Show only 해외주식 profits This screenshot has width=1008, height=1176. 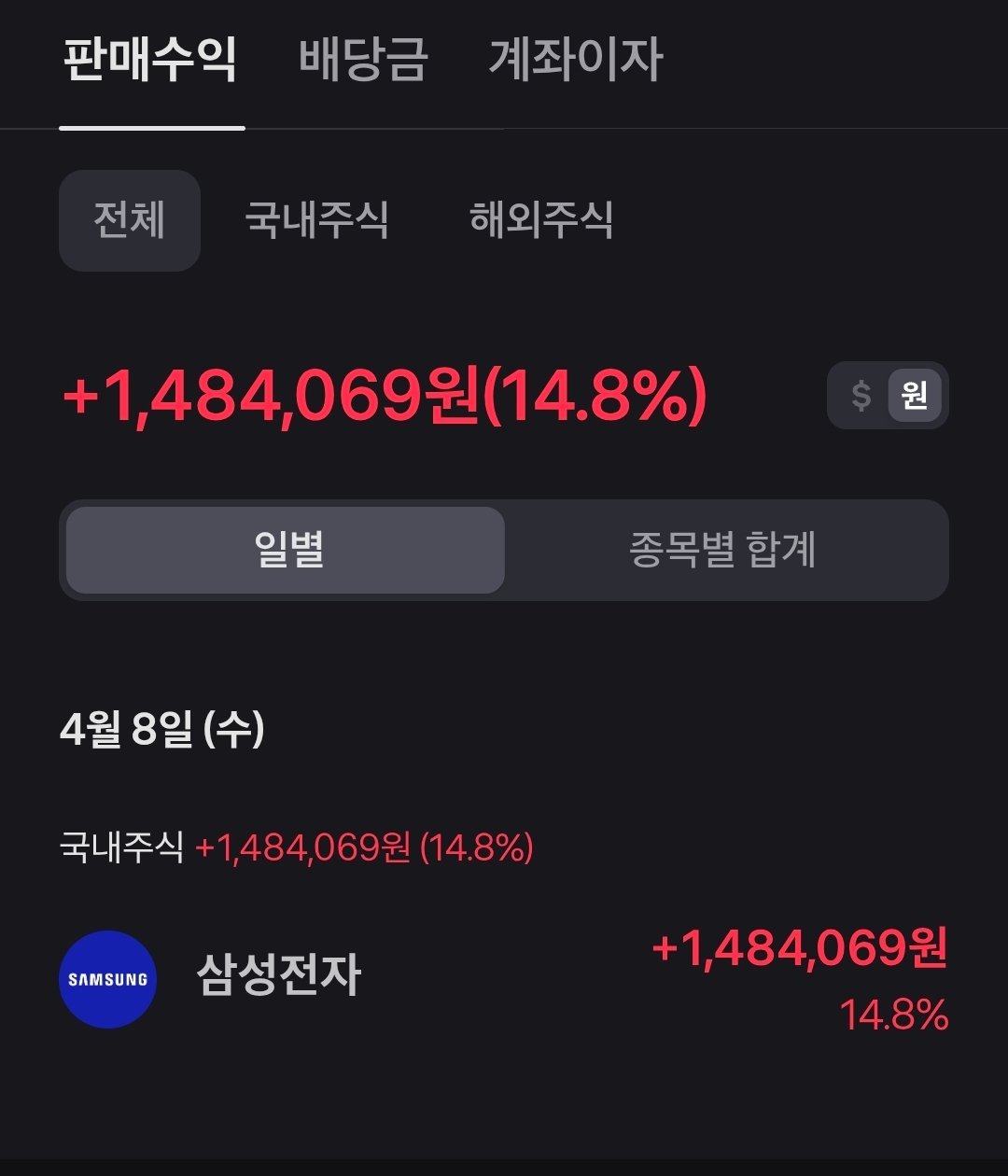(x=541, y=221)
